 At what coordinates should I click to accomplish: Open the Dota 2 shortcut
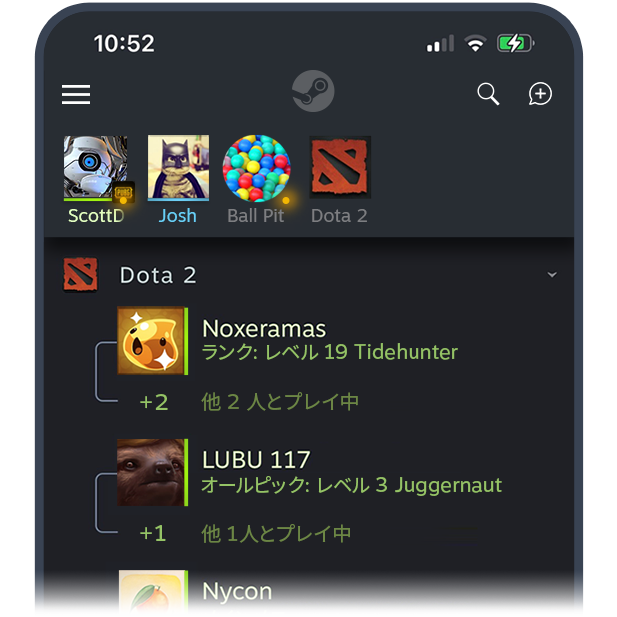tap(340, 178)
